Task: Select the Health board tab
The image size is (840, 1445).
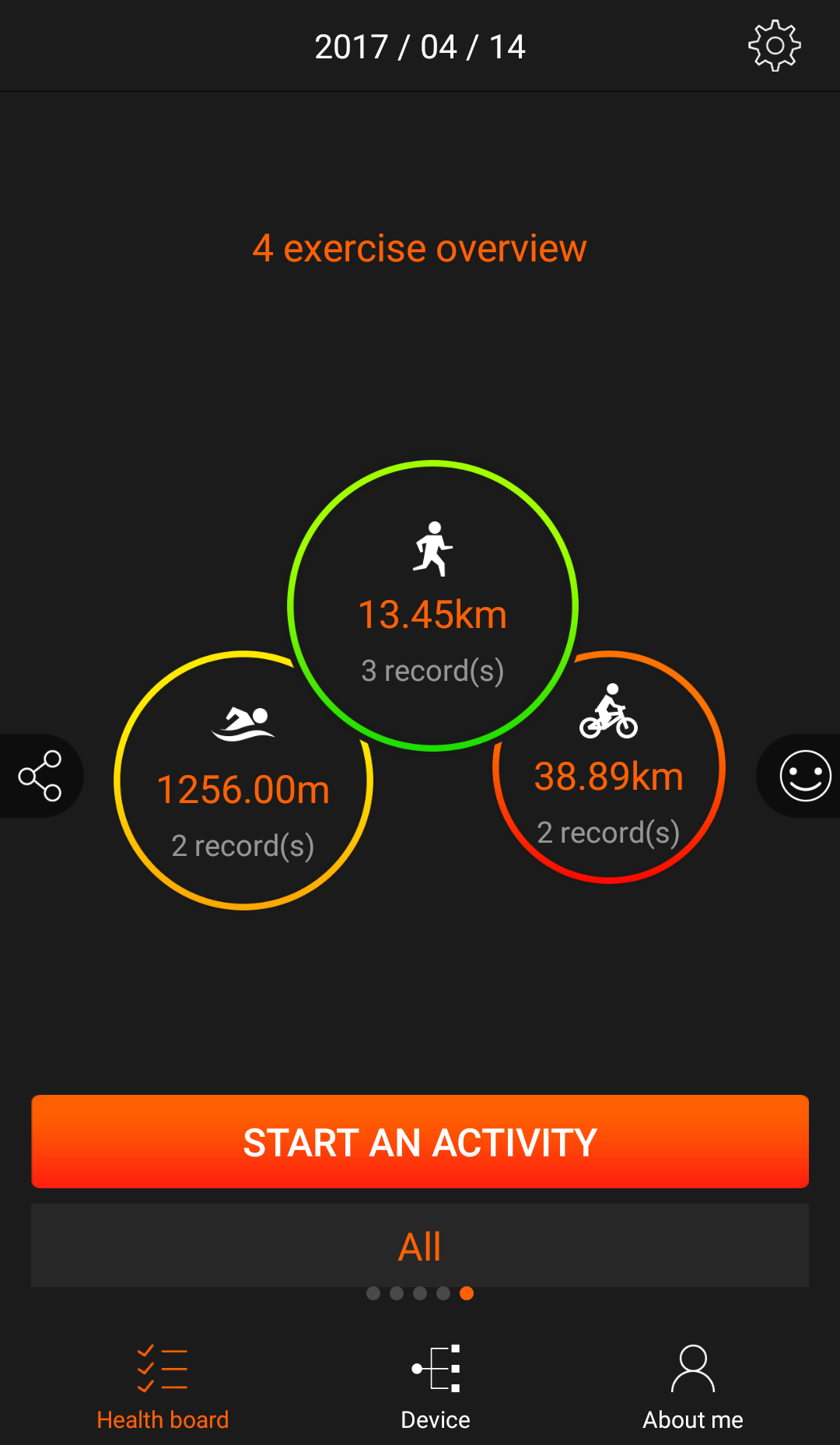Action: pyautogui.click(x=163, y=1387)
